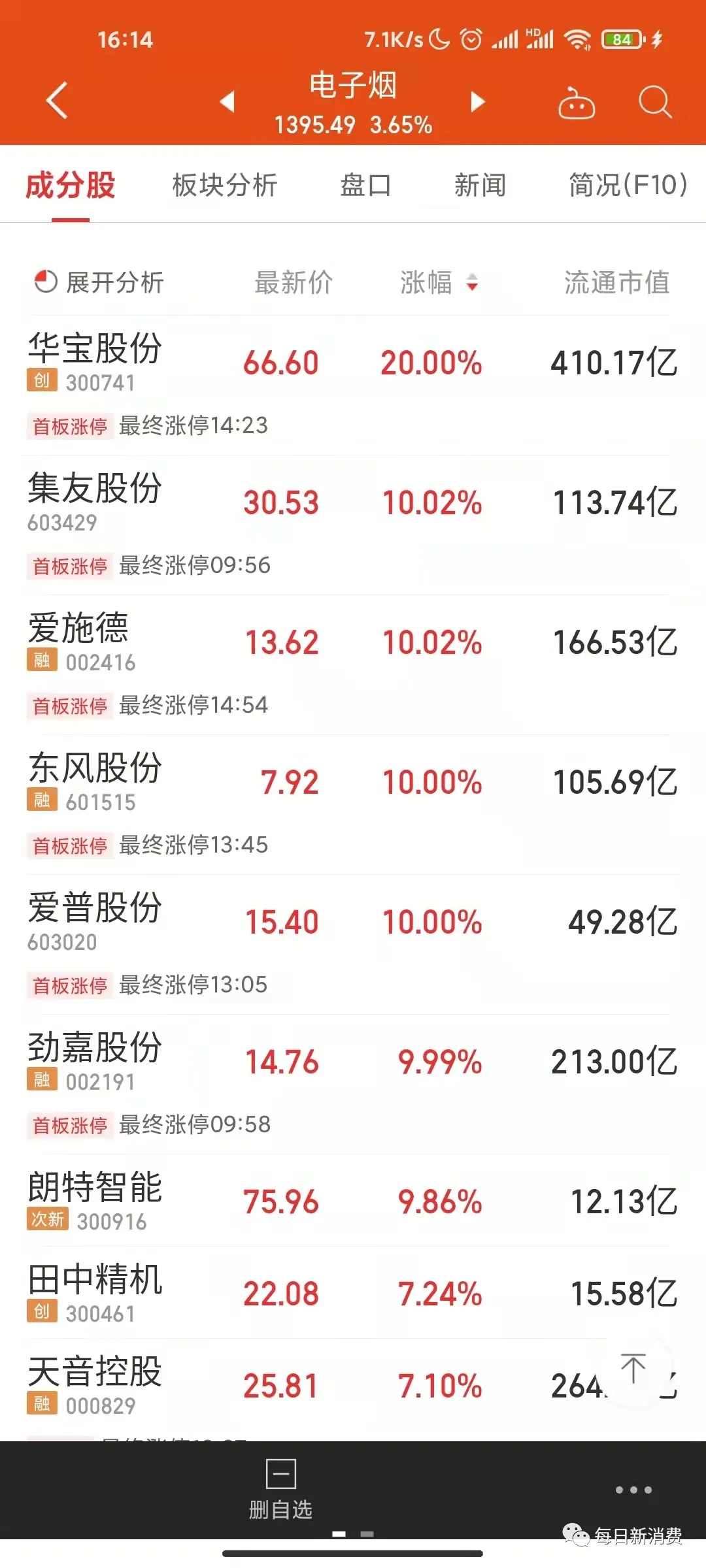The width and height of the screenshot is (706, 1568).
Task: Open the robot assistant icon
Action: coord(576,103)
